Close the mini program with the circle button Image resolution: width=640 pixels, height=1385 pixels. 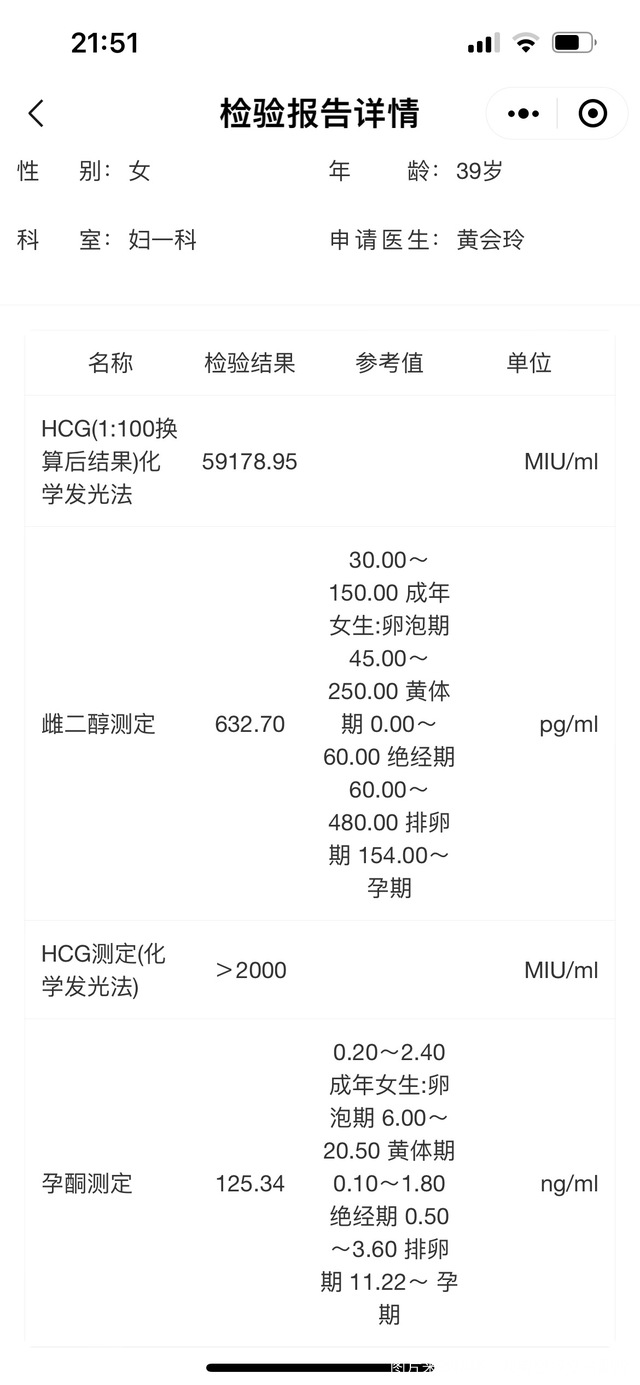click(x=593, y=114)
